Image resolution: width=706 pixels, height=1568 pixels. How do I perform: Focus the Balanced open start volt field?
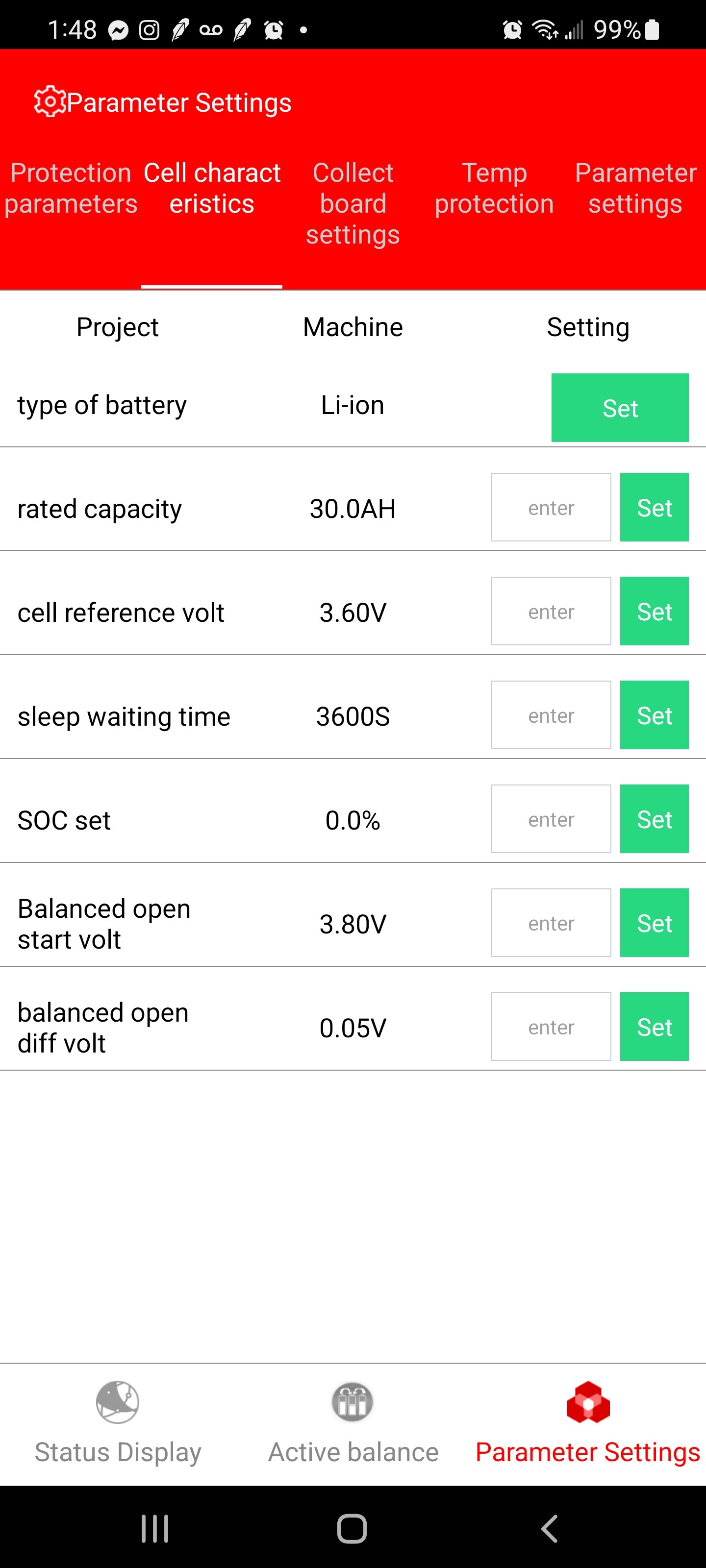tap(551, 923)
